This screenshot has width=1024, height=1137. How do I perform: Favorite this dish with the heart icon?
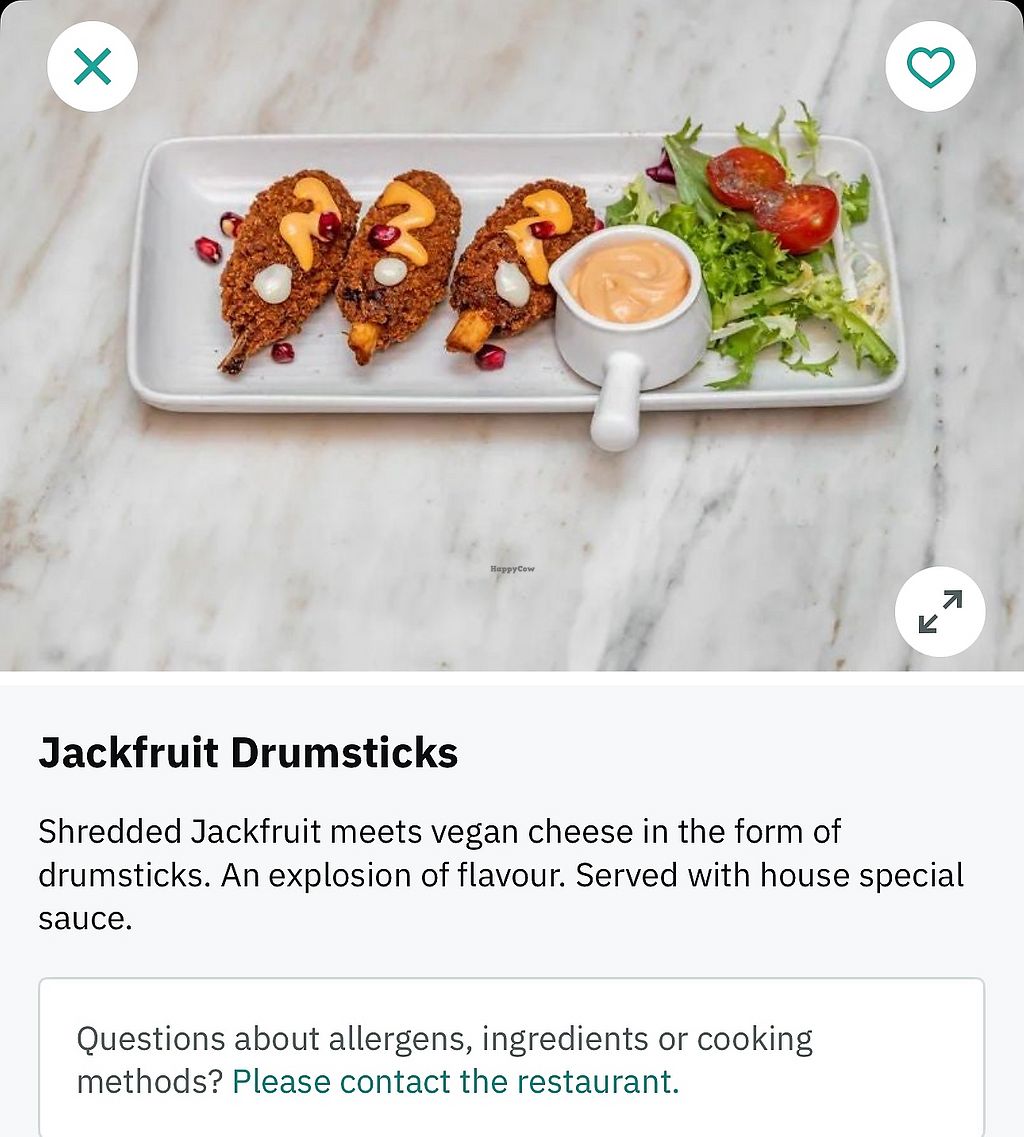click(x=930, y=67)
